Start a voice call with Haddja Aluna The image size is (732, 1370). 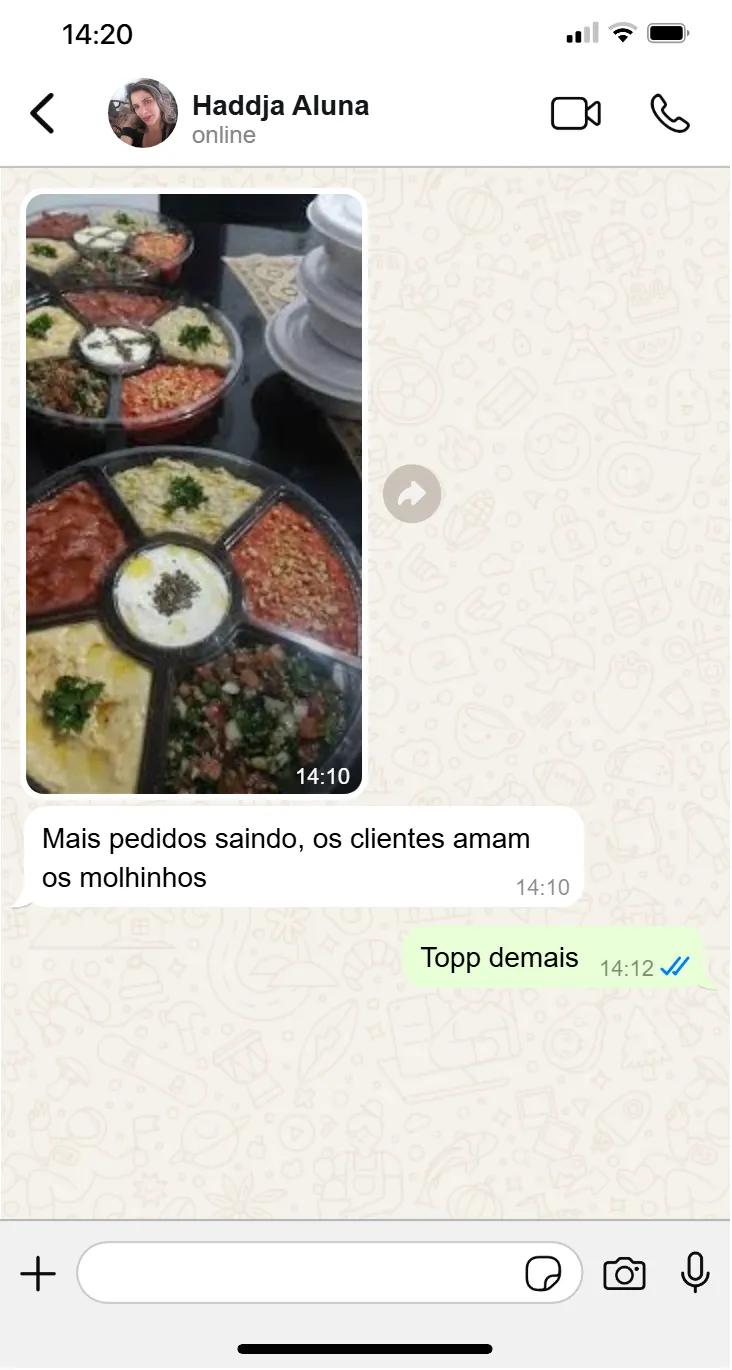669,114
